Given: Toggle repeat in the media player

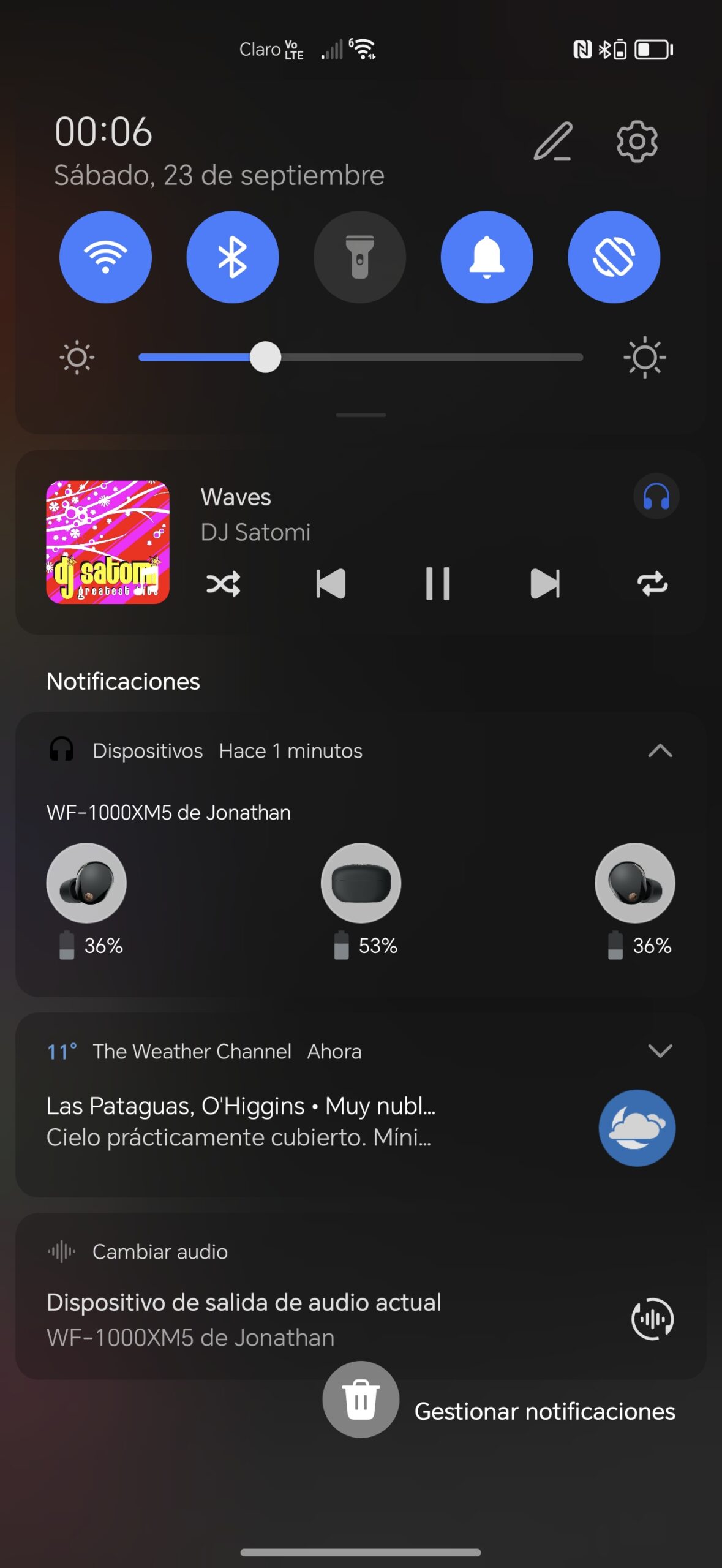Looking at the screenshot, I should (652, 584).
